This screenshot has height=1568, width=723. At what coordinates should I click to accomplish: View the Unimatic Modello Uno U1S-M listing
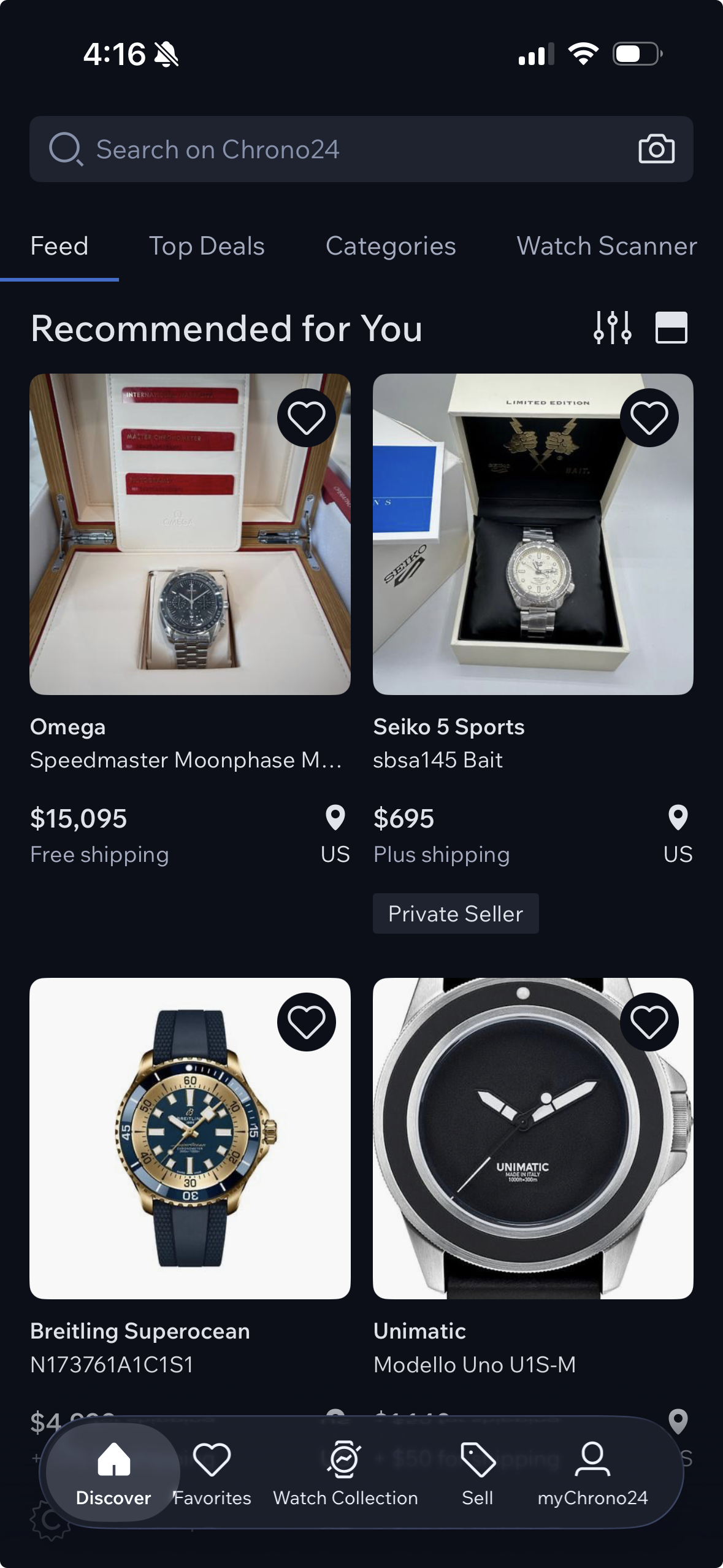(x=532, y=1139)
